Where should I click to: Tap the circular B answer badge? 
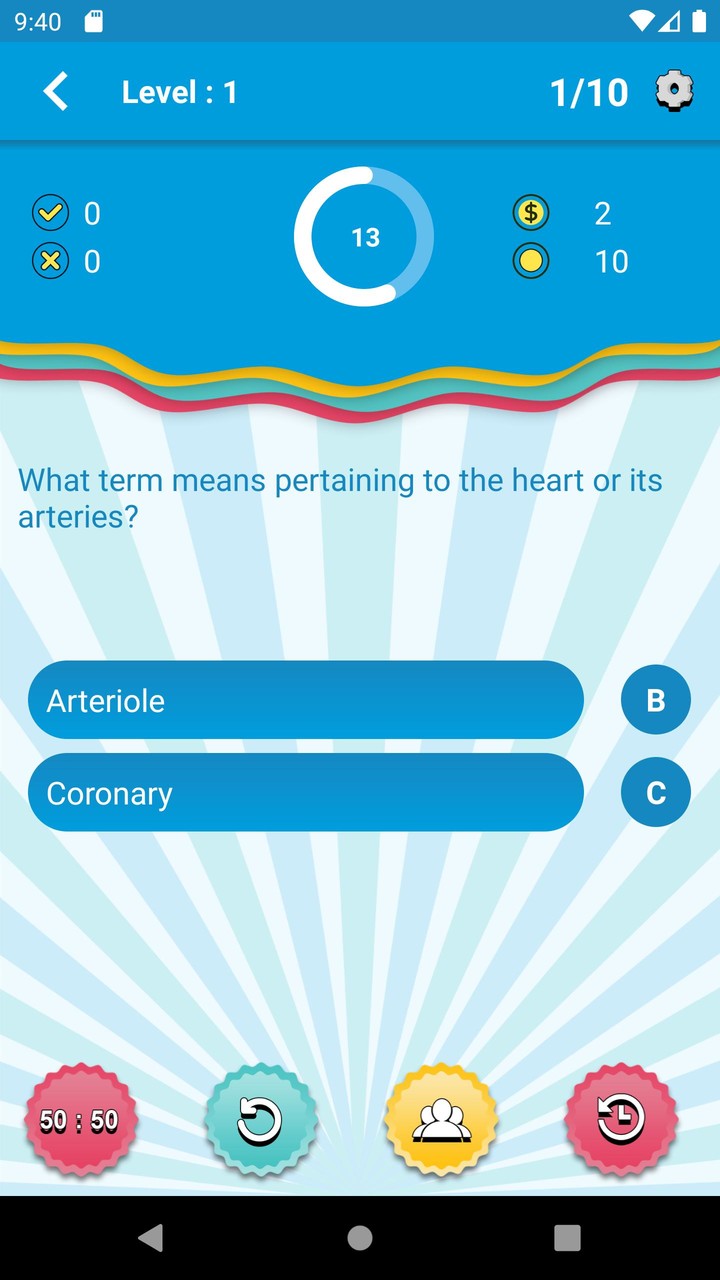[656, 700]
